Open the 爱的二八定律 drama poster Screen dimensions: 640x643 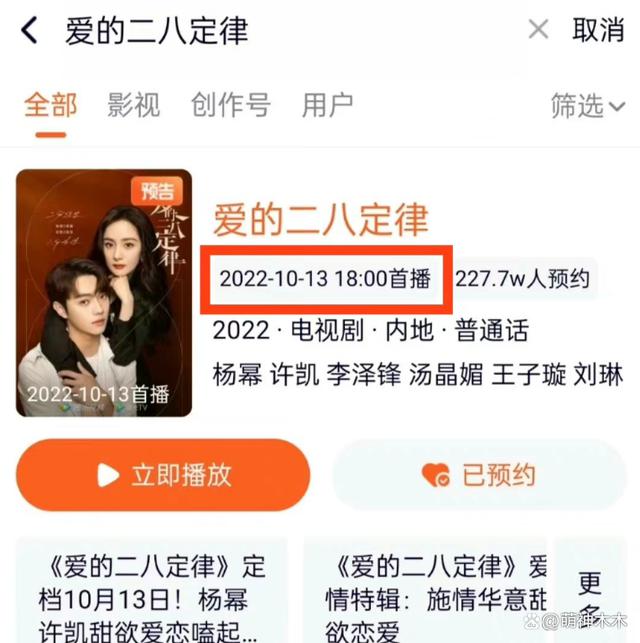104,292
